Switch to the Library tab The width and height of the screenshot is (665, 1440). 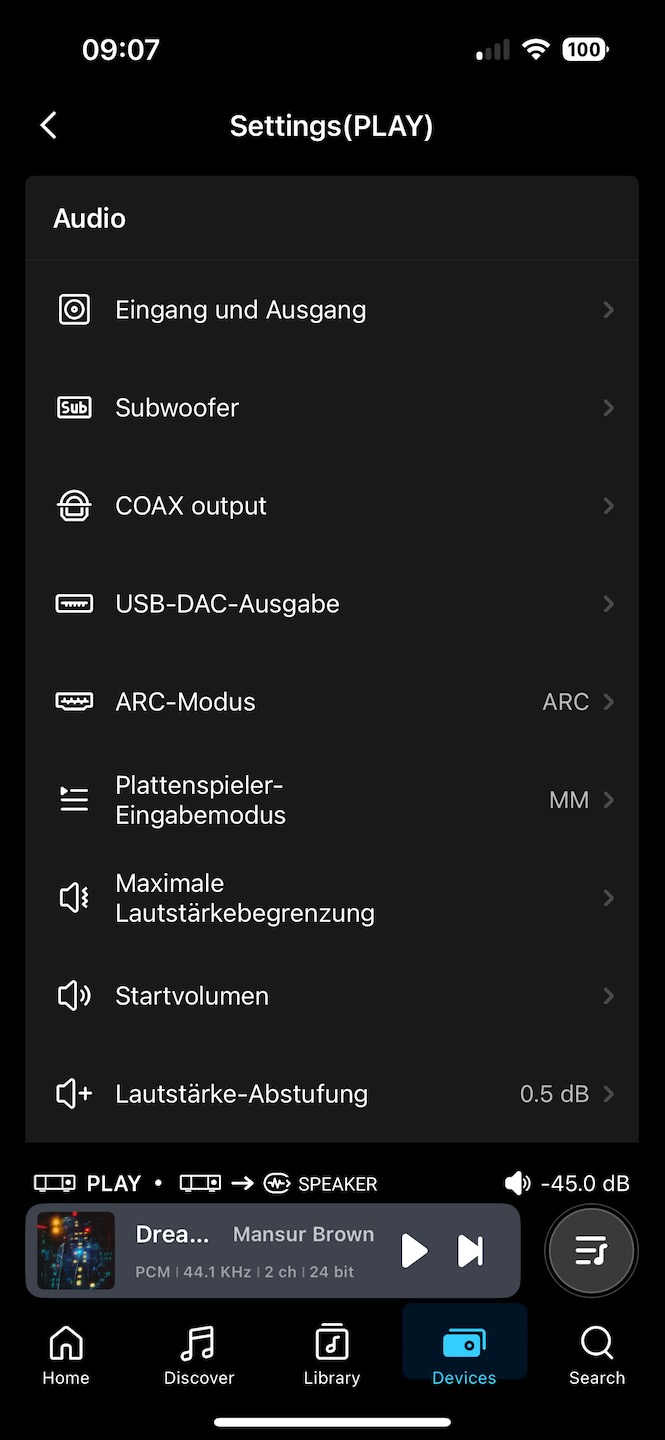click(x=332, y=1356)
